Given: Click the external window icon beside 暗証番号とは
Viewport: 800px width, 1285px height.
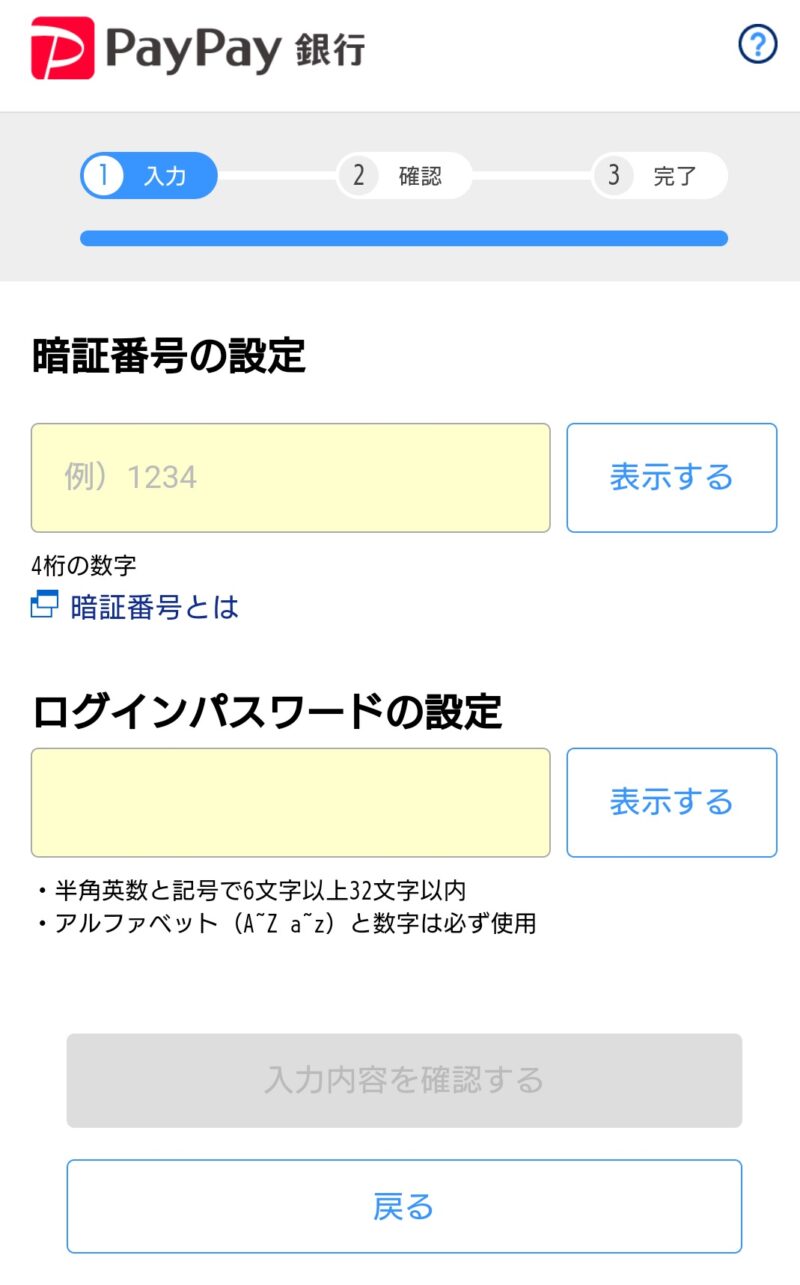Looking at the screenshot, I should coord(44,607).
